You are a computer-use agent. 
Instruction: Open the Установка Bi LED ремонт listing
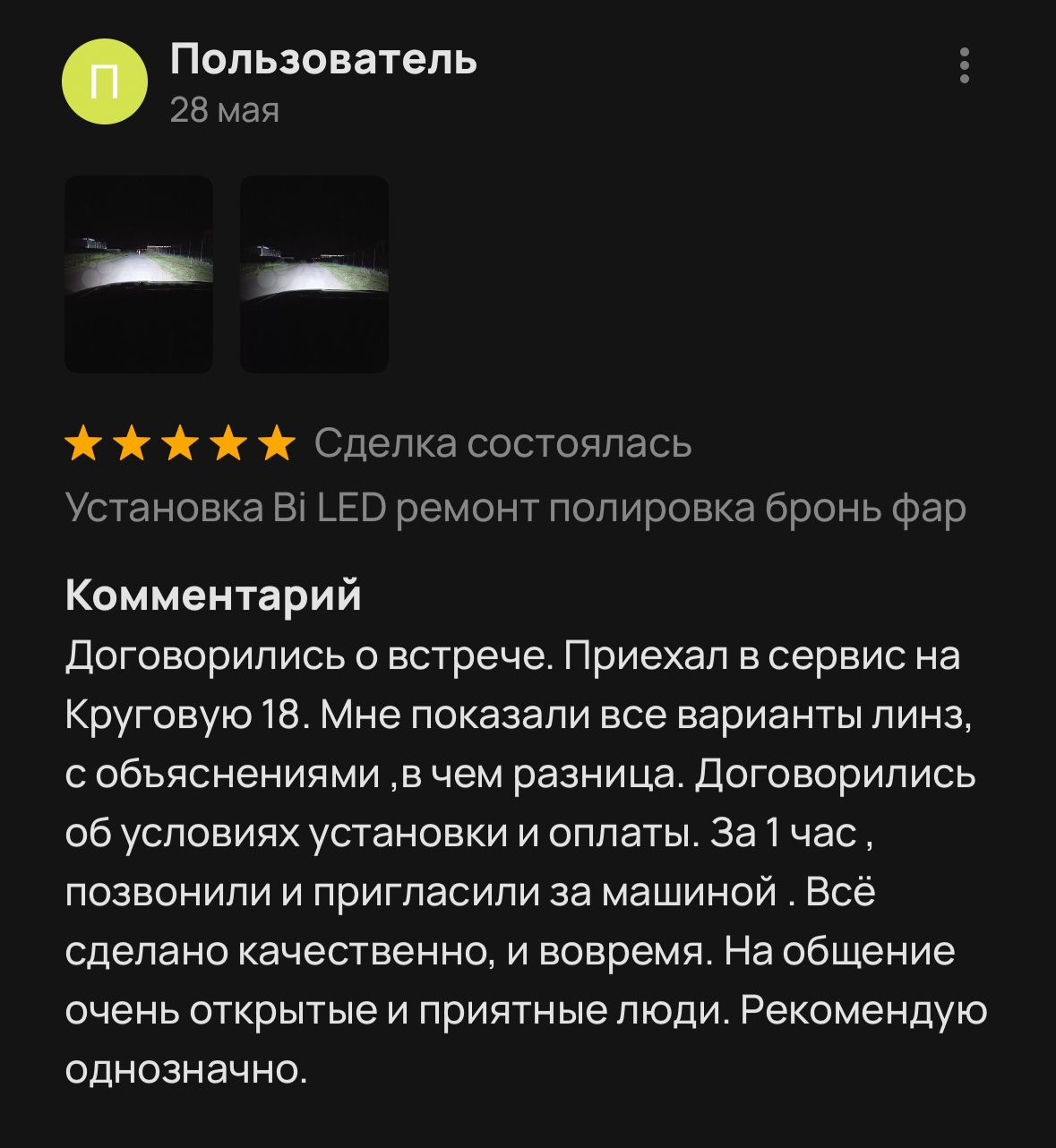coord(516,509)
